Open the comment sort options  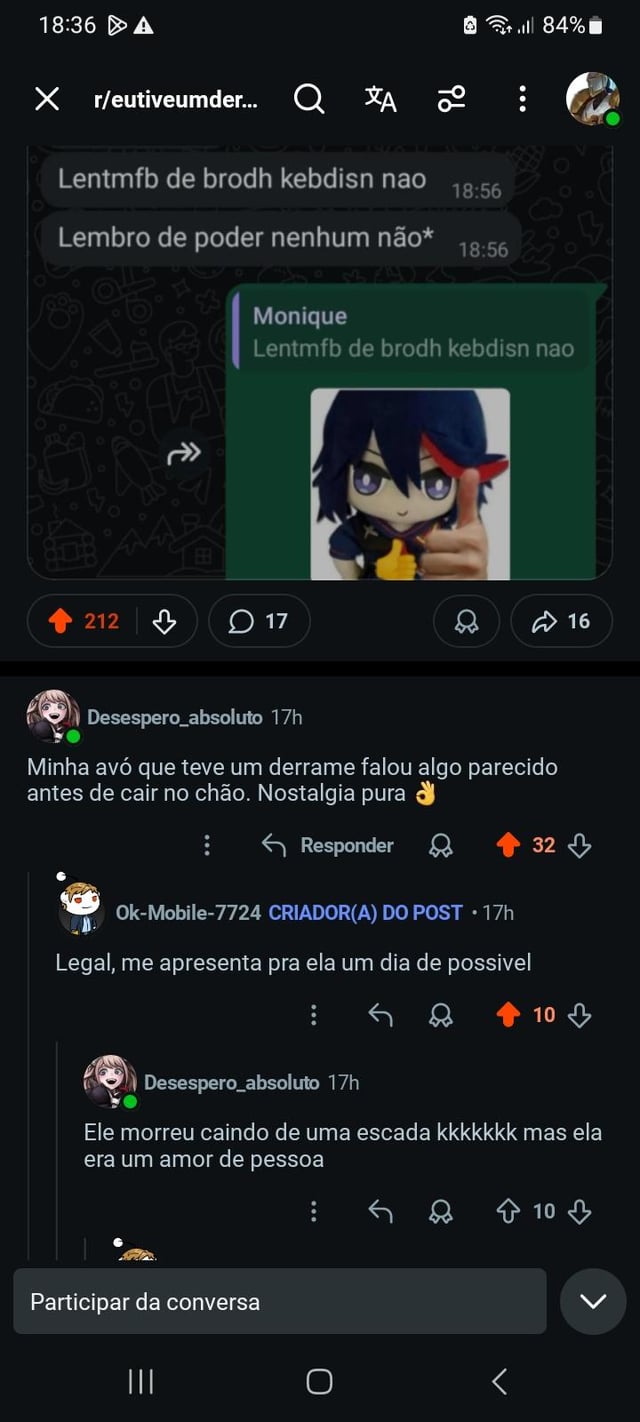point(451,99)
